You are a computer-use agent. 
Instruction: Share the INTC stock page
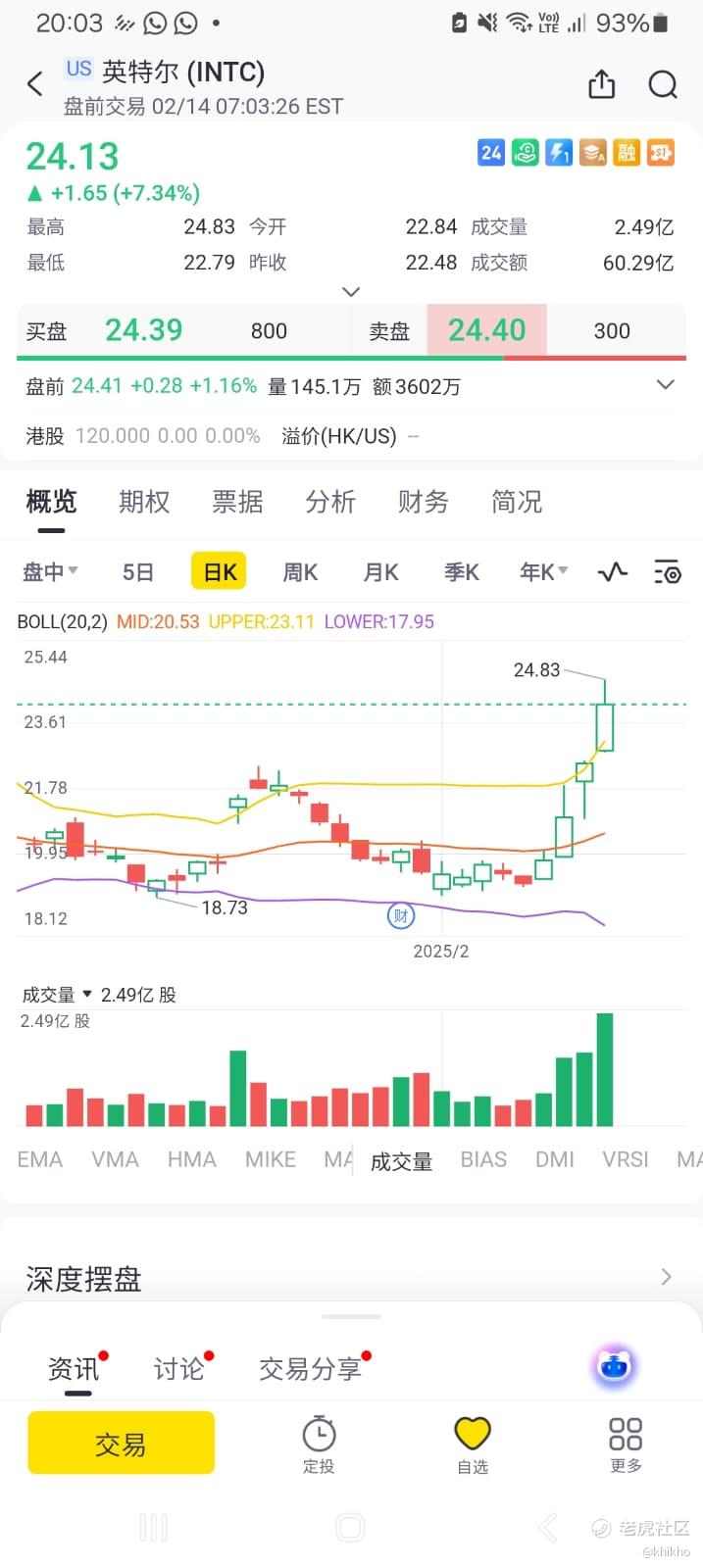point(601,85)
